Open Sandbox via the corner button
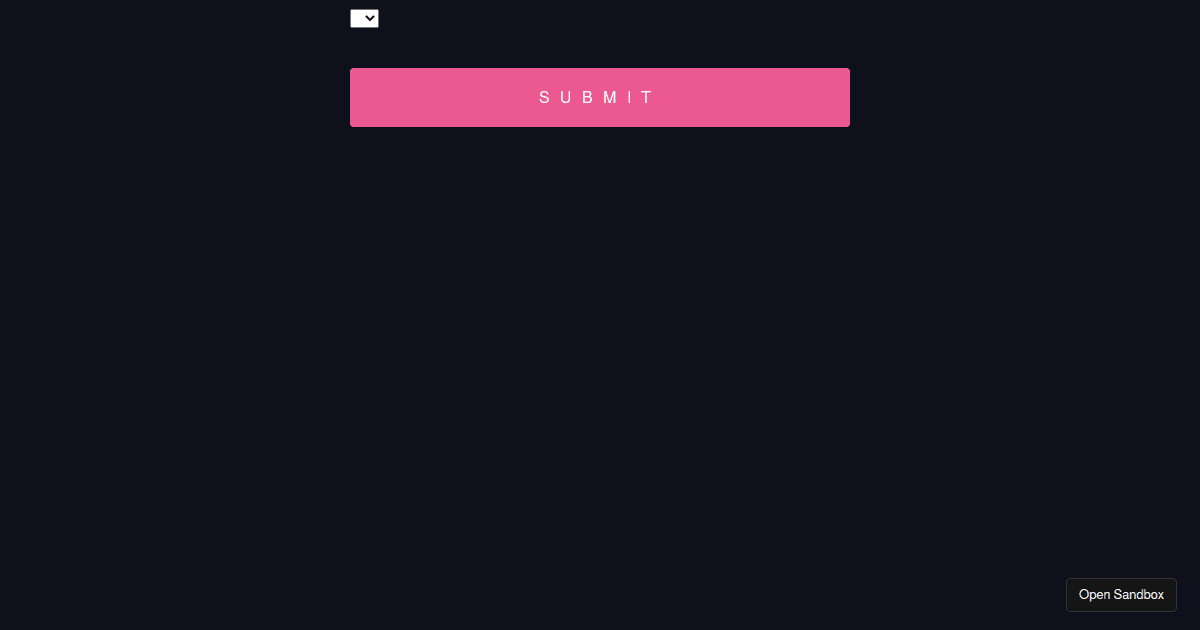Screen dimensions: 1200x630 pos(1120,594)
